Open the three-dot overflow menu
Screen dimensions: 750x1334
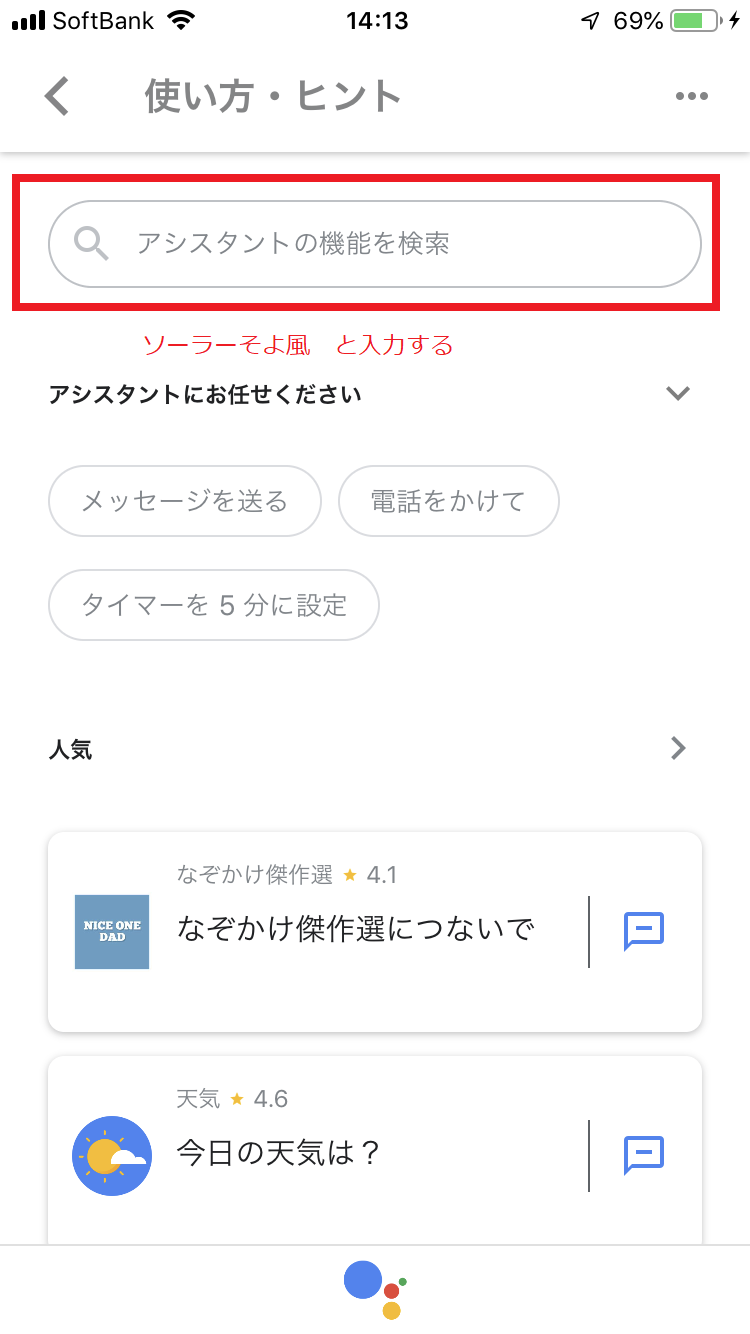(691, 96)
